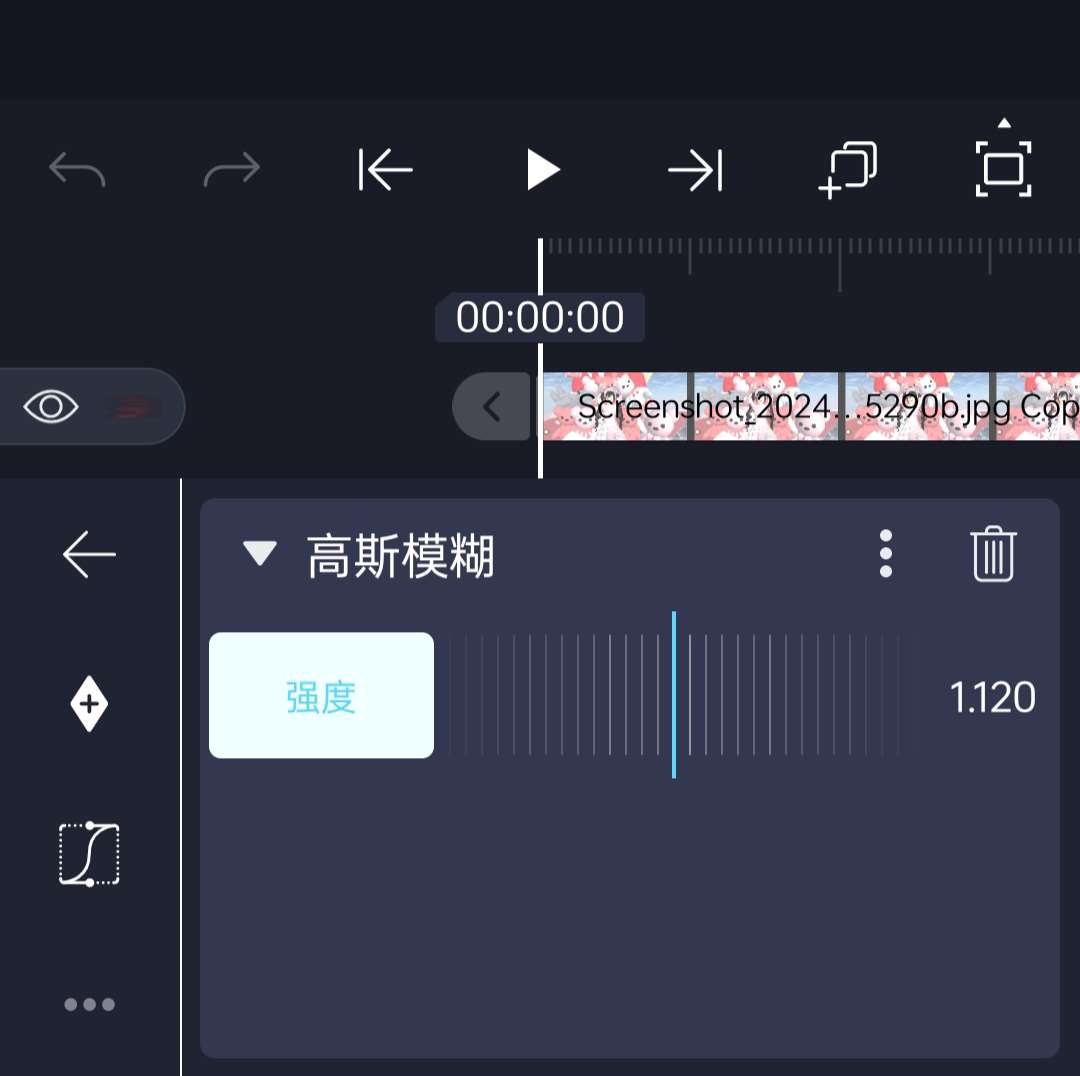The height and width of the screenshot is (1076, 1080).
Task: Tap the 强度 strength slider scale
Action: [x=674, y=696]
